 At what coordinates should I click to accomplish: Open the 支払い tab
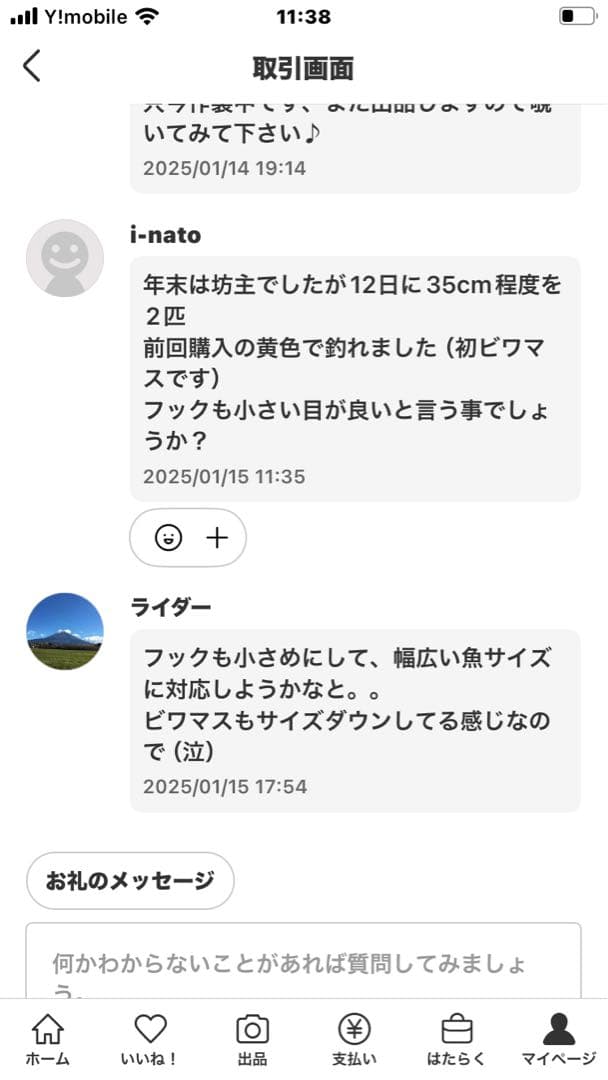(354, 1039)
